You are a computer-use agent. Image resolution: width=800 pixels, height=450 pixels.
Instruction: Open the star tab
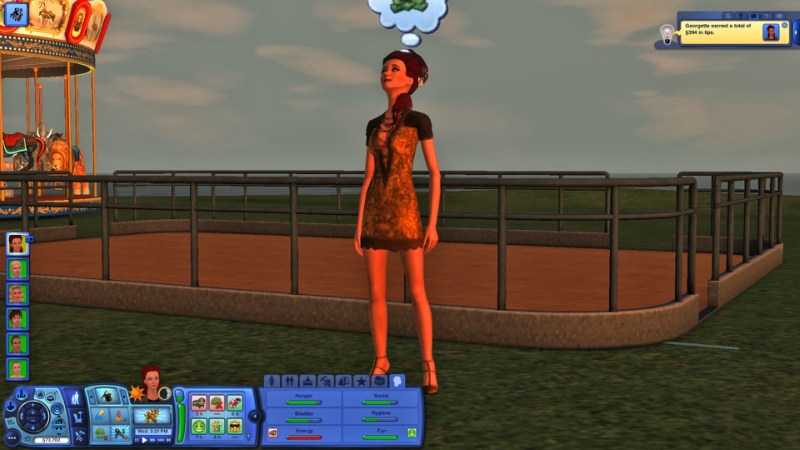pyautogui.click(x=361, y=381)
